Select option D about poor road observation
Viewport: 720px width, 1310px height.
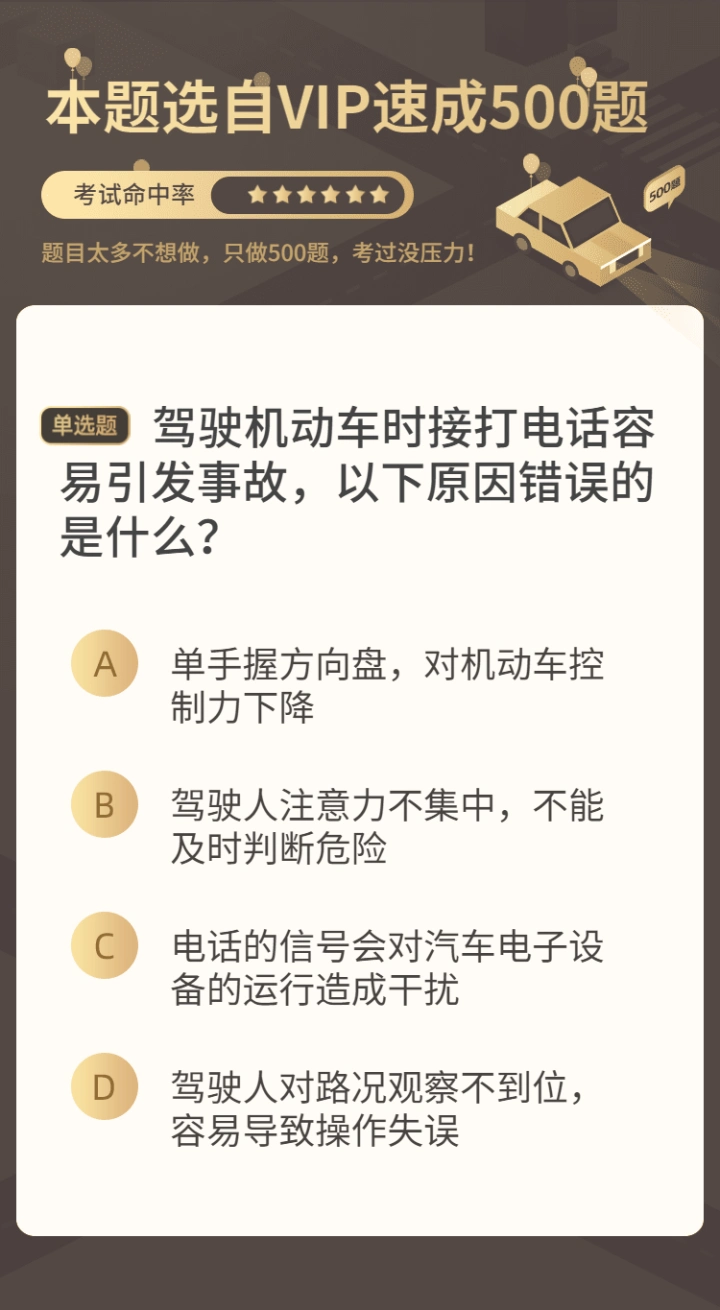coord(340,1108)
